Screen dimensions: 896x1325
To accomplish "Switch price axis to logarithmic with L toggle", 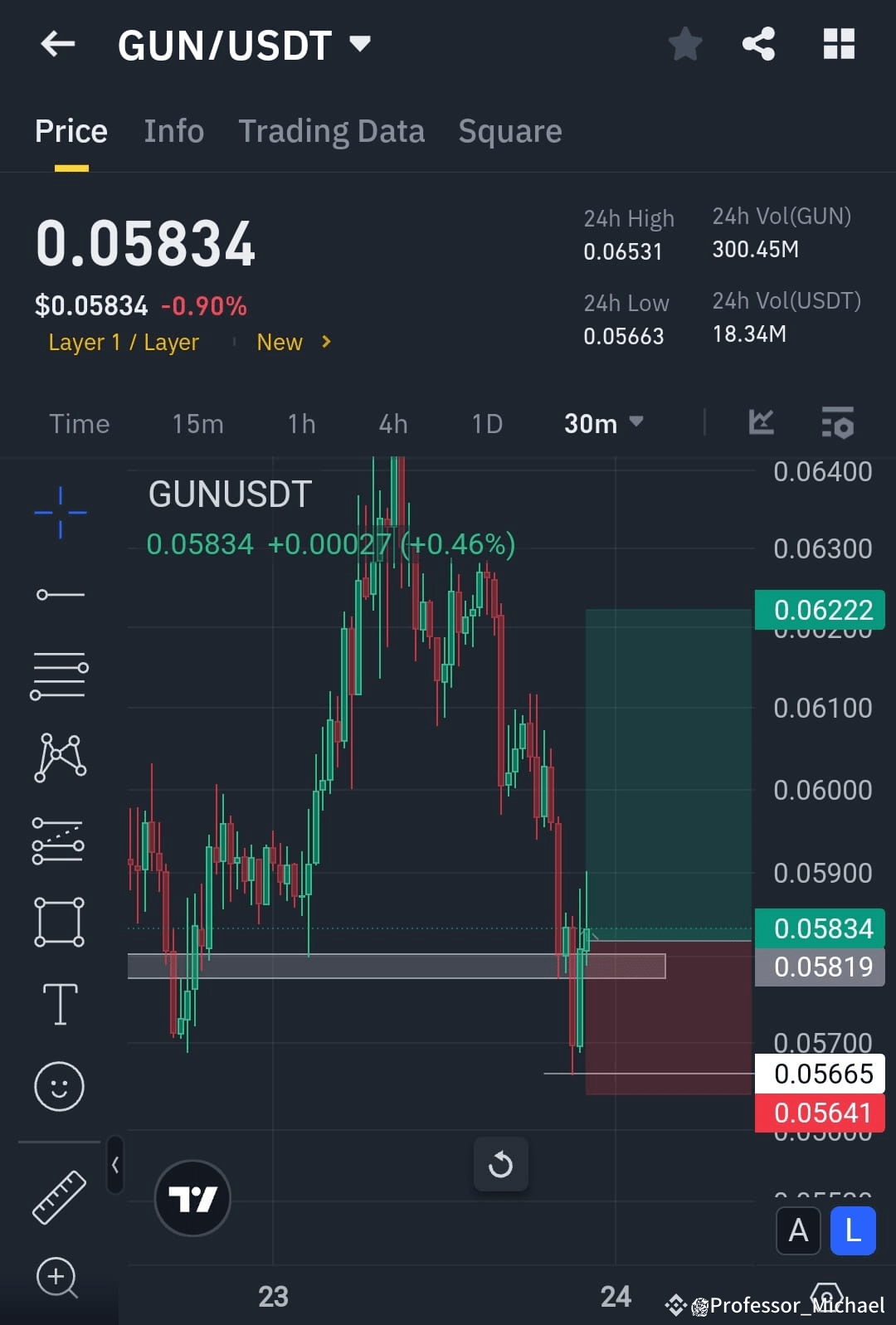I will [x=852, y=1231].
